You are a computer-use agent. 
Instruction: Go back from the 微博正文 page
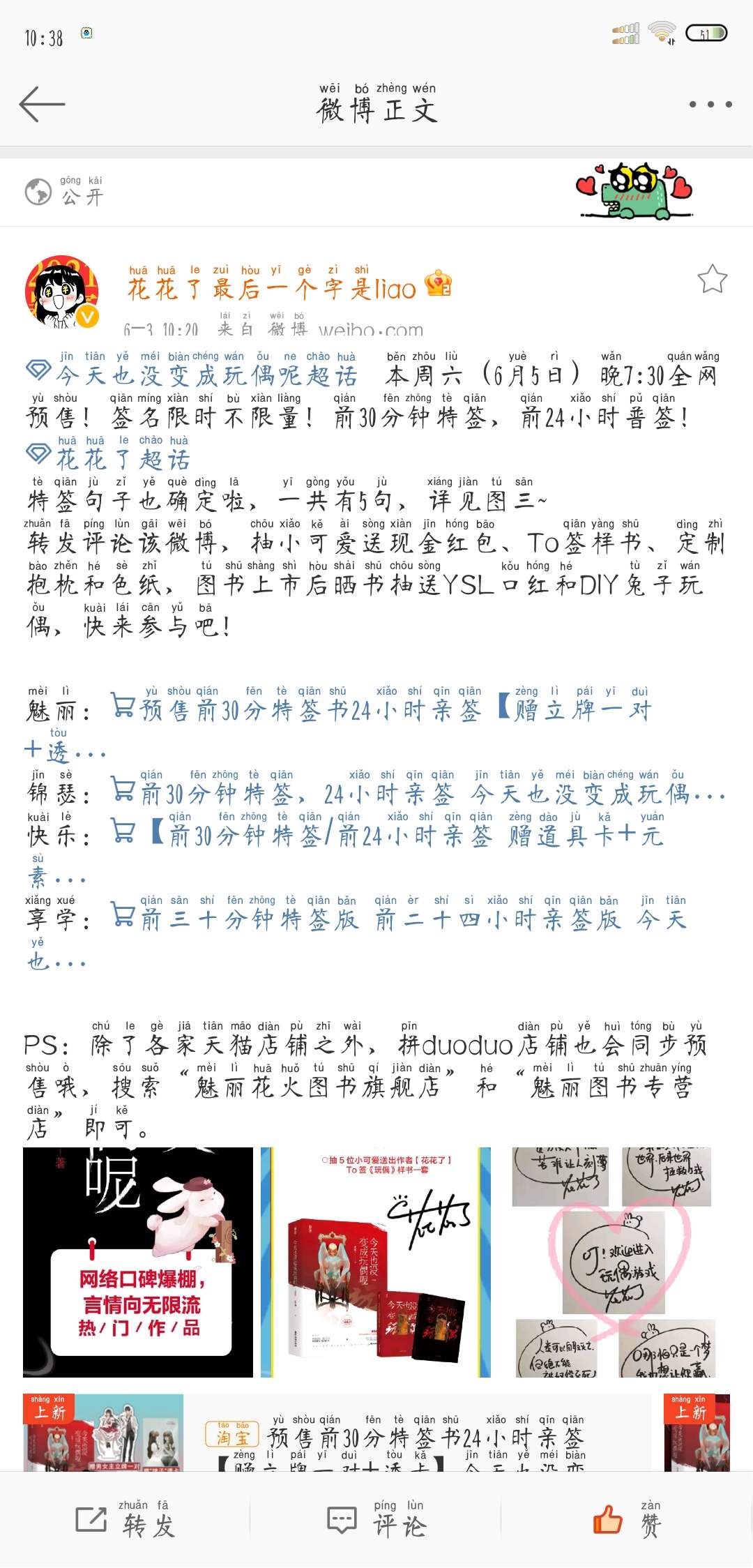point(42,105)
